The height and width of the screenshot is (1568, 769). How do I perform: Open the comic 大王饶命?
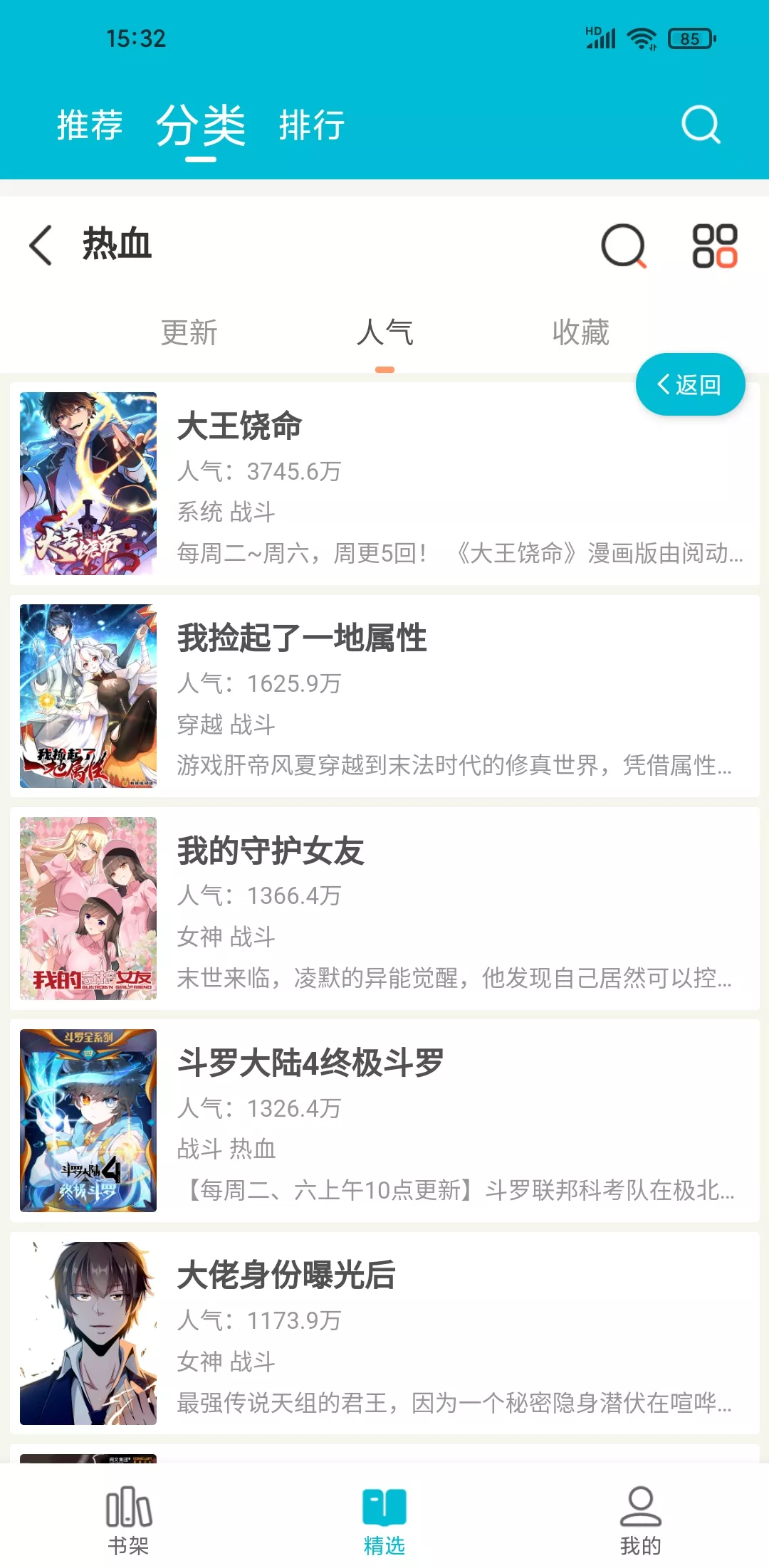coord(239,425)
